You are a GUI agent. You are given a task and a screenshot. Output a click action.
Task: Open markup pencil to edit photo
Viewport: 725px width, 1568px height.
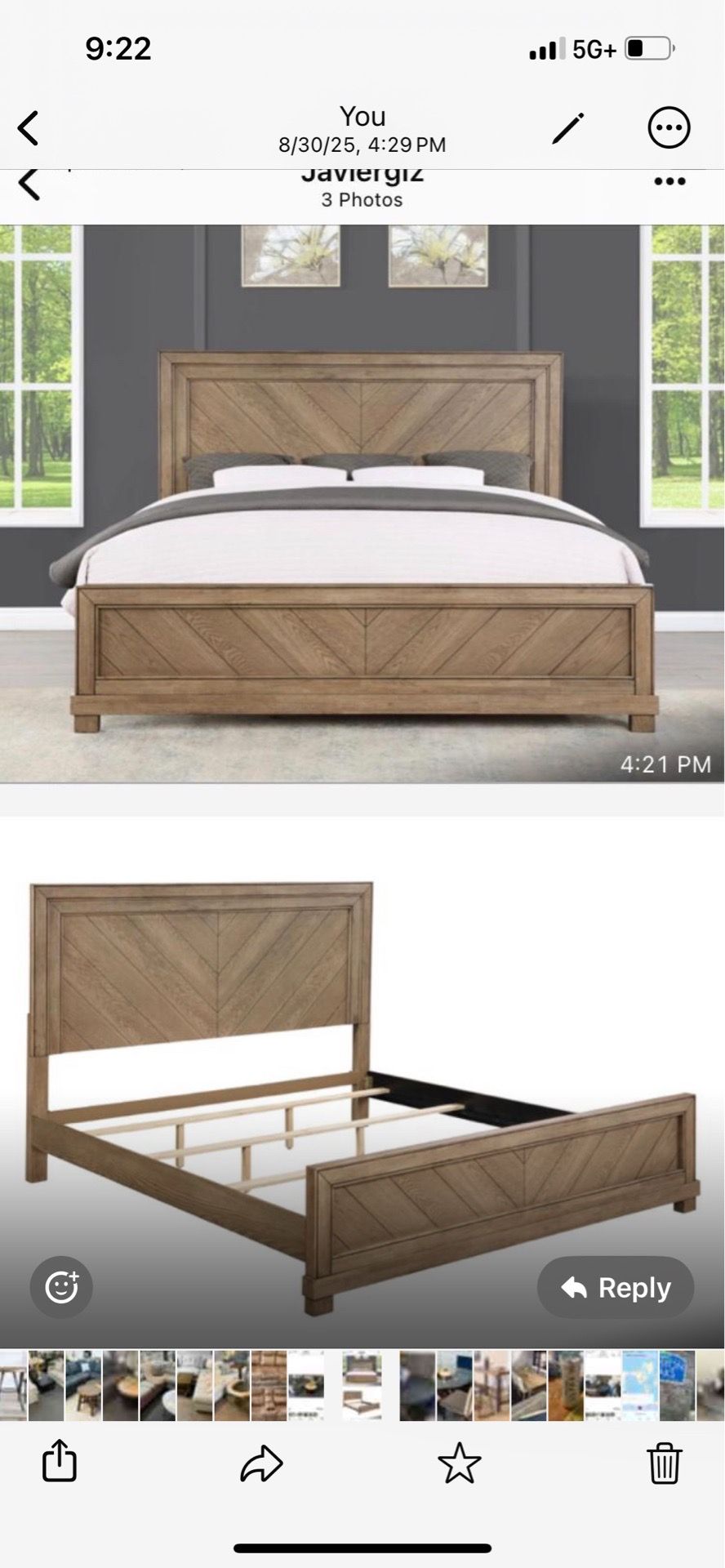pos(568,128)
